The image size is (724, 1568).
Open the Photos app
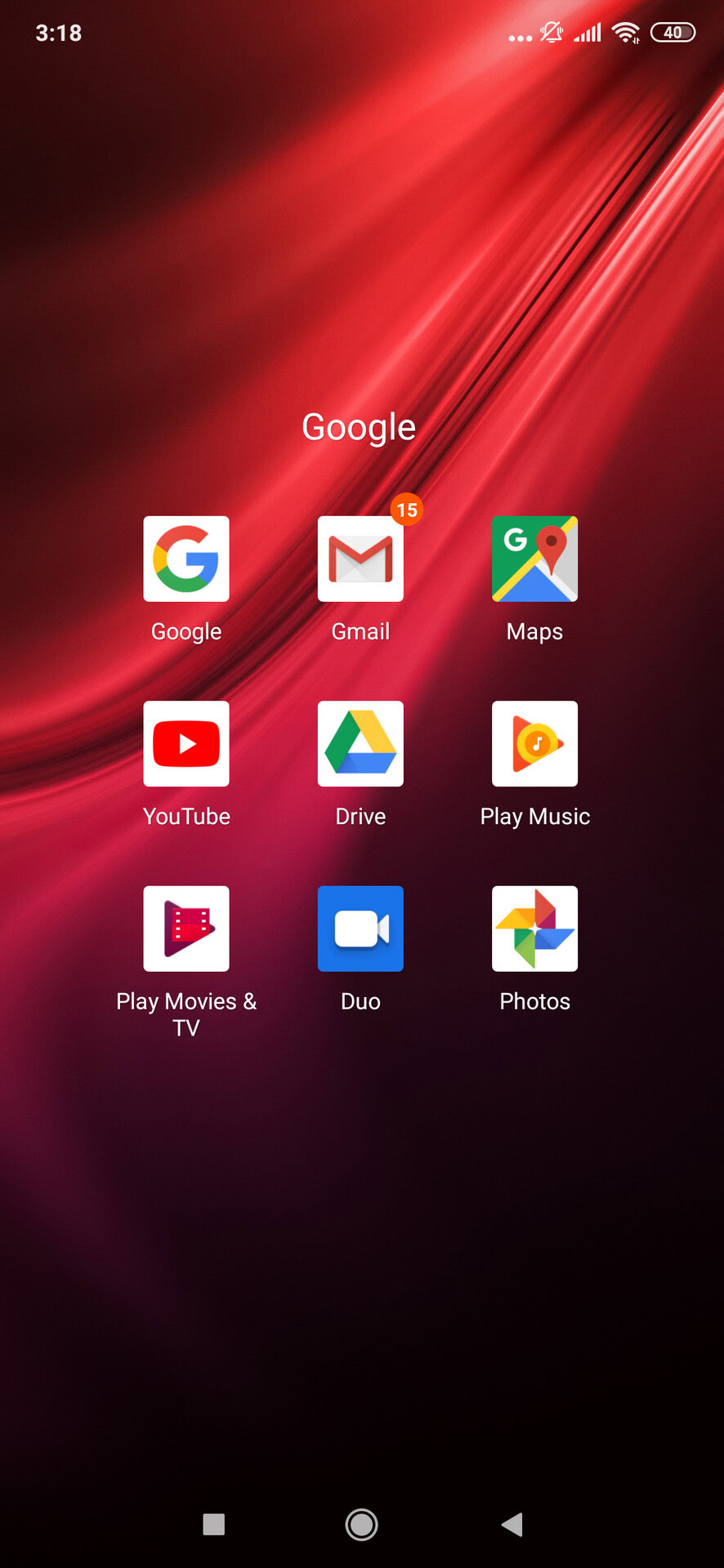click(534, 929)
